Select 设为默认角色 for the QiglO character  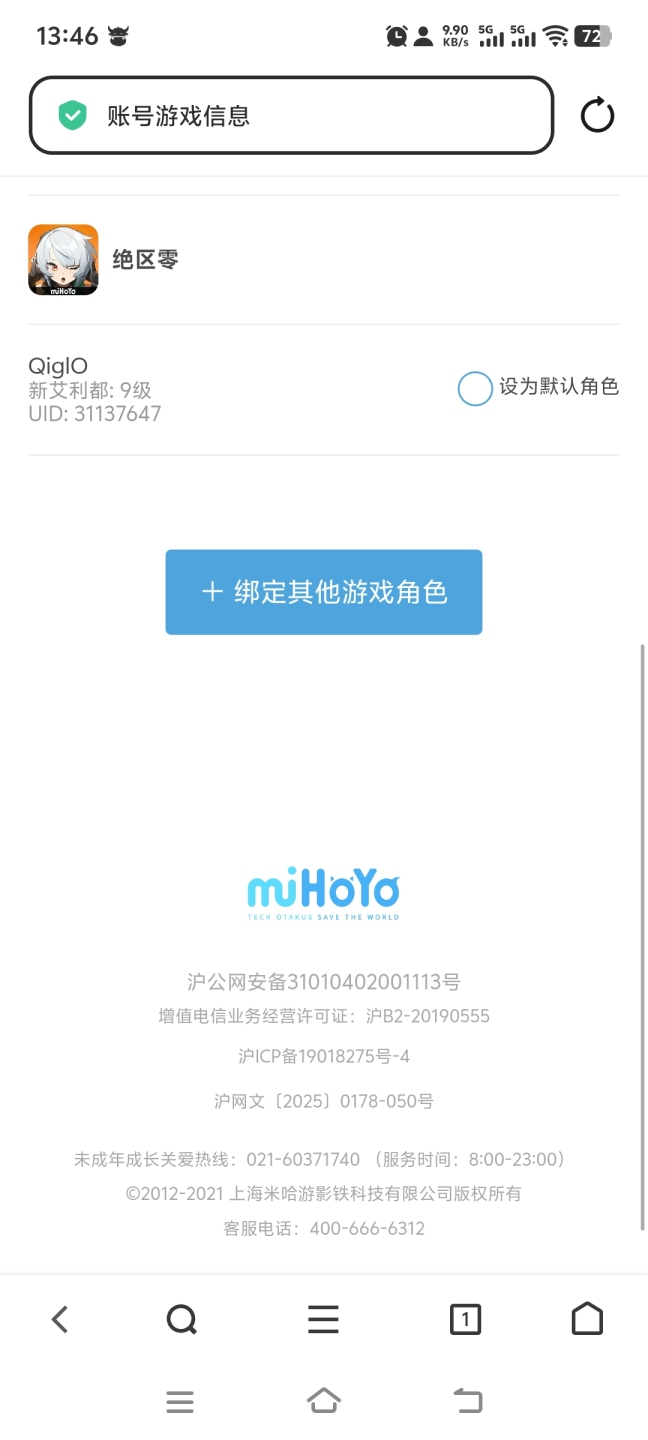[x=475, y=388]
